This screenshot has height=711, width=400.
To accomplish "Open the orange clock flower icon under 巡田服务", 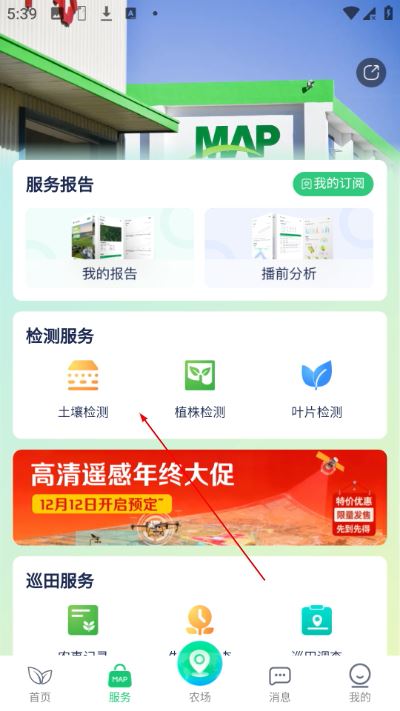I will 200,620.
